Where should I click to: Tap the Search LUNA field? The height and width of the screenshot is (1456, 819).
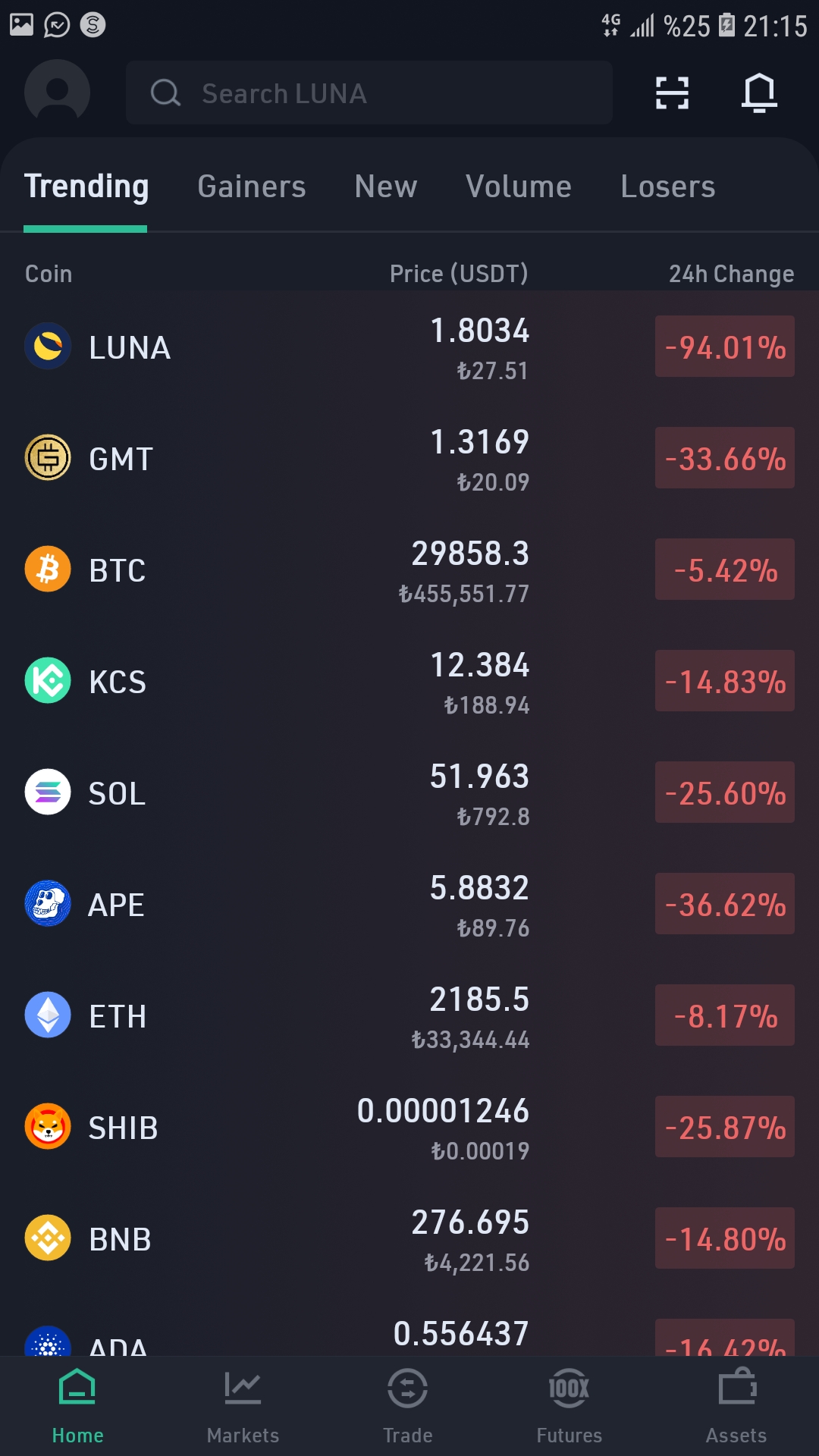click(x=369, y=93)
